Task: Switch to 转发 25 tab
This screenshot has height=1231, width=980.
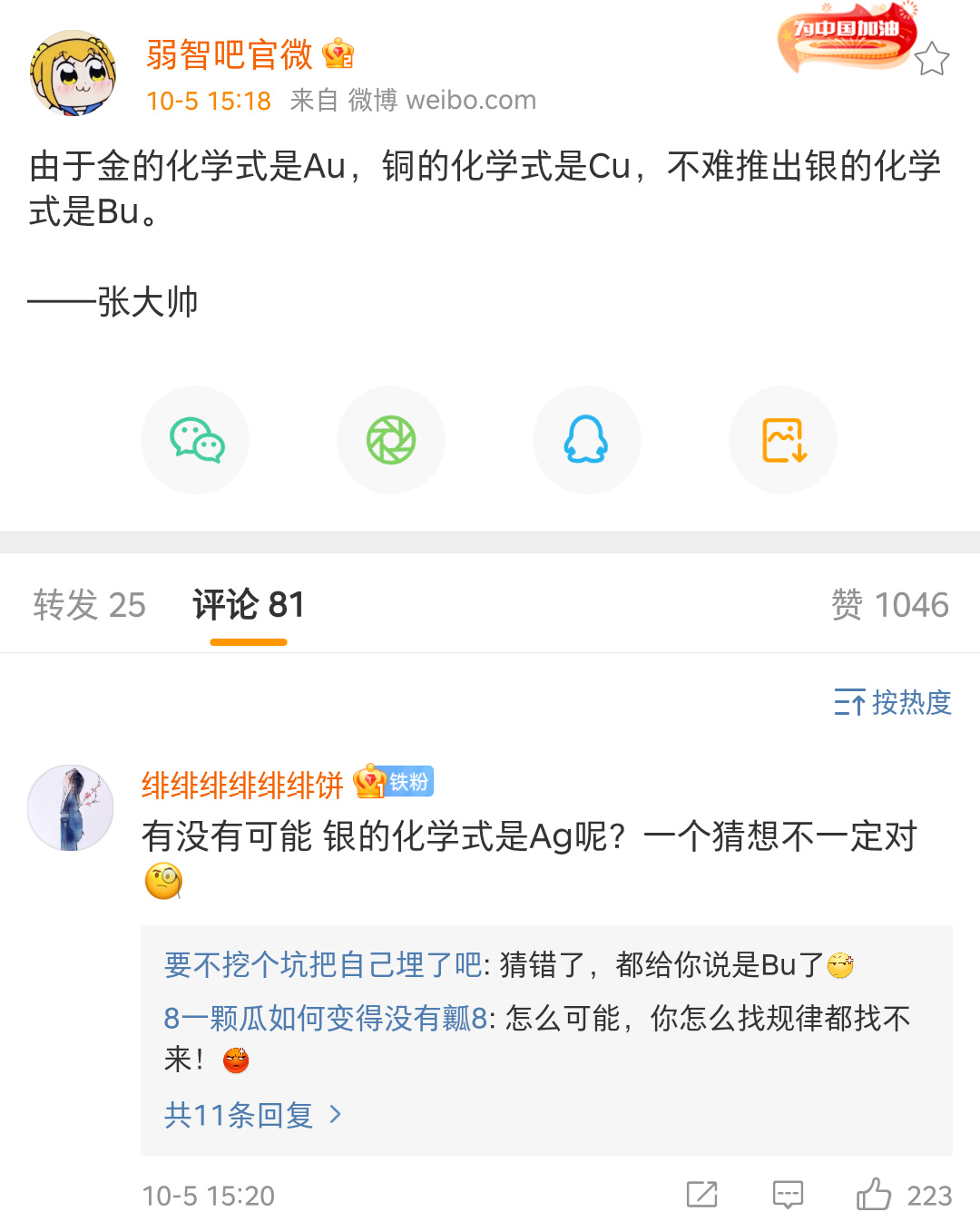Action: tap(89, 605)
